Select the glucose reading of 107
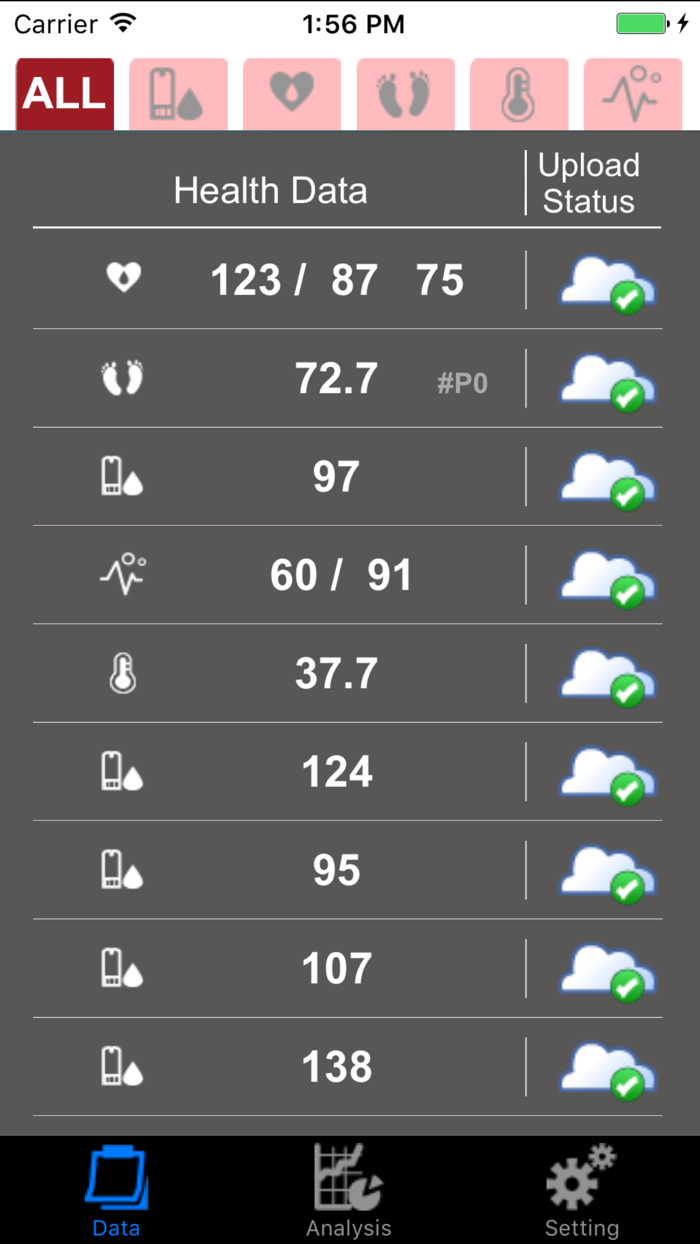This screenshot has width=700, height=1244. point(336,968)
